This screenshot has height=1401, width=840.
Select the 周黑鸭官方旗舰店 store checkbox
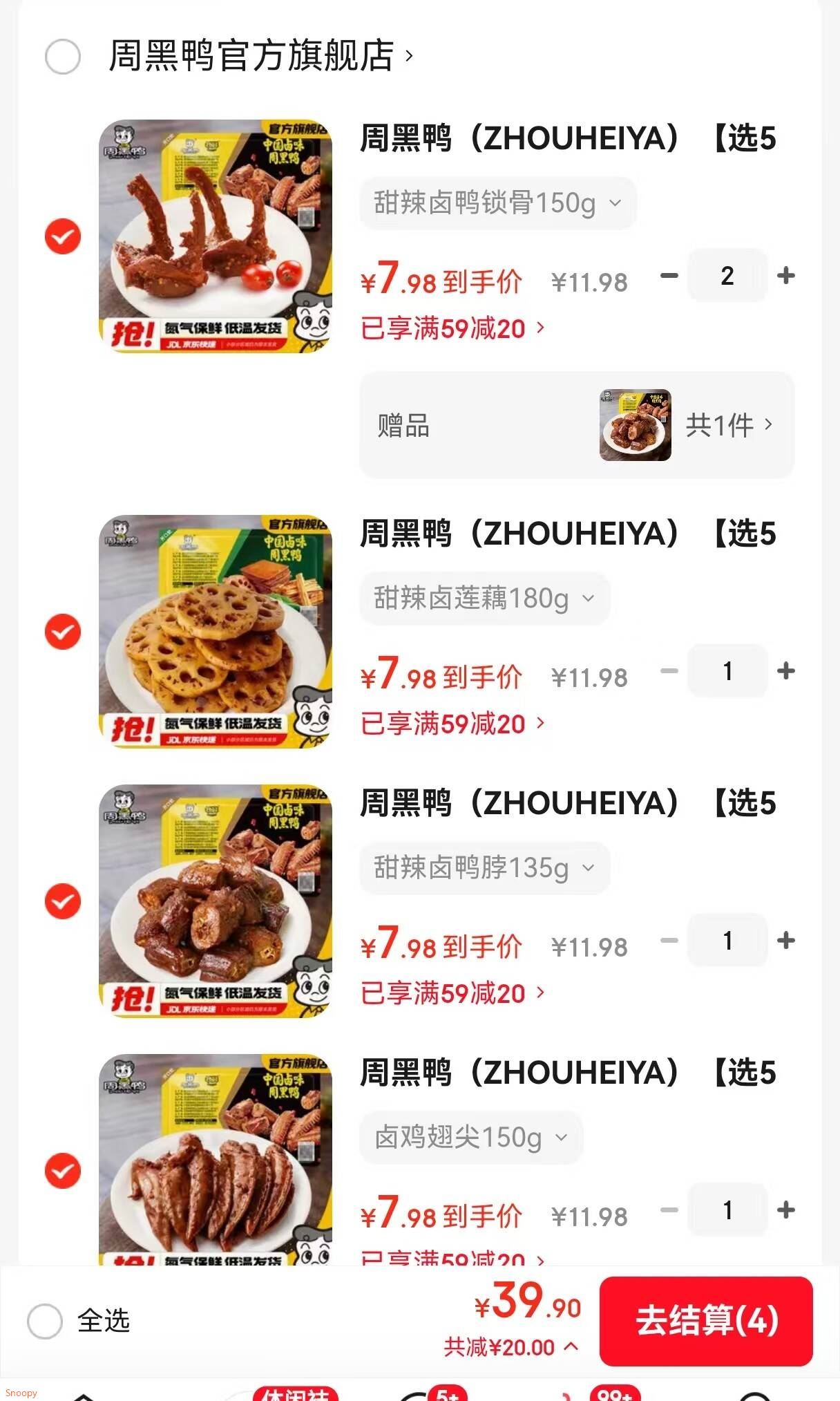click(x=62, y=57)
